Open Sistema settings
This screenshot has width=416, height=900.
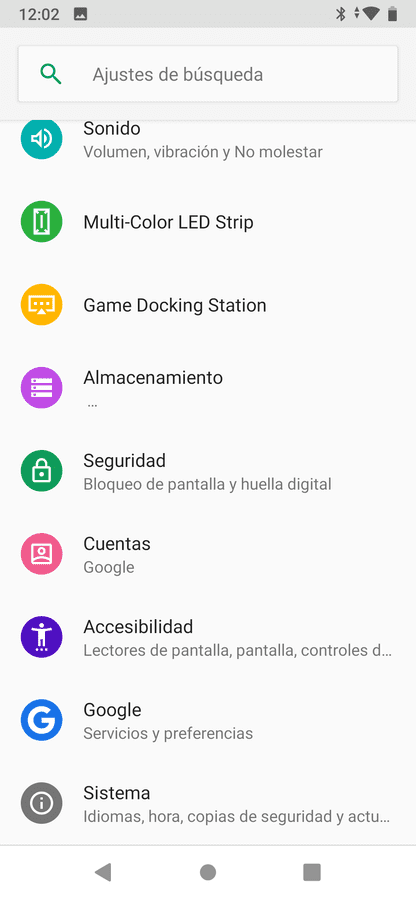pos(208,804)
